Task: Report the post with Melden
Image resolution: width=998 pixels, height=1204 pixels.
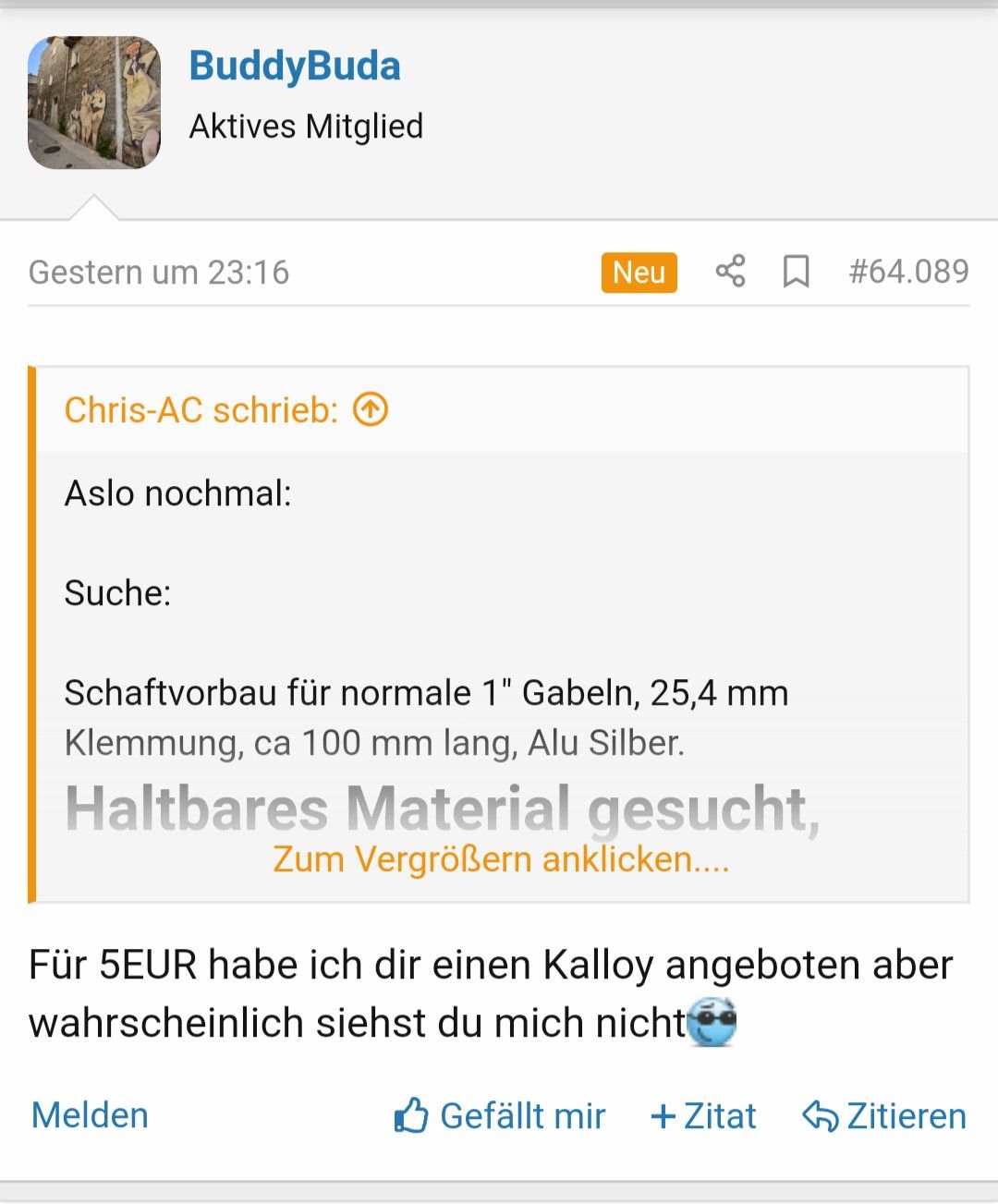Action: pos(90,1115)
